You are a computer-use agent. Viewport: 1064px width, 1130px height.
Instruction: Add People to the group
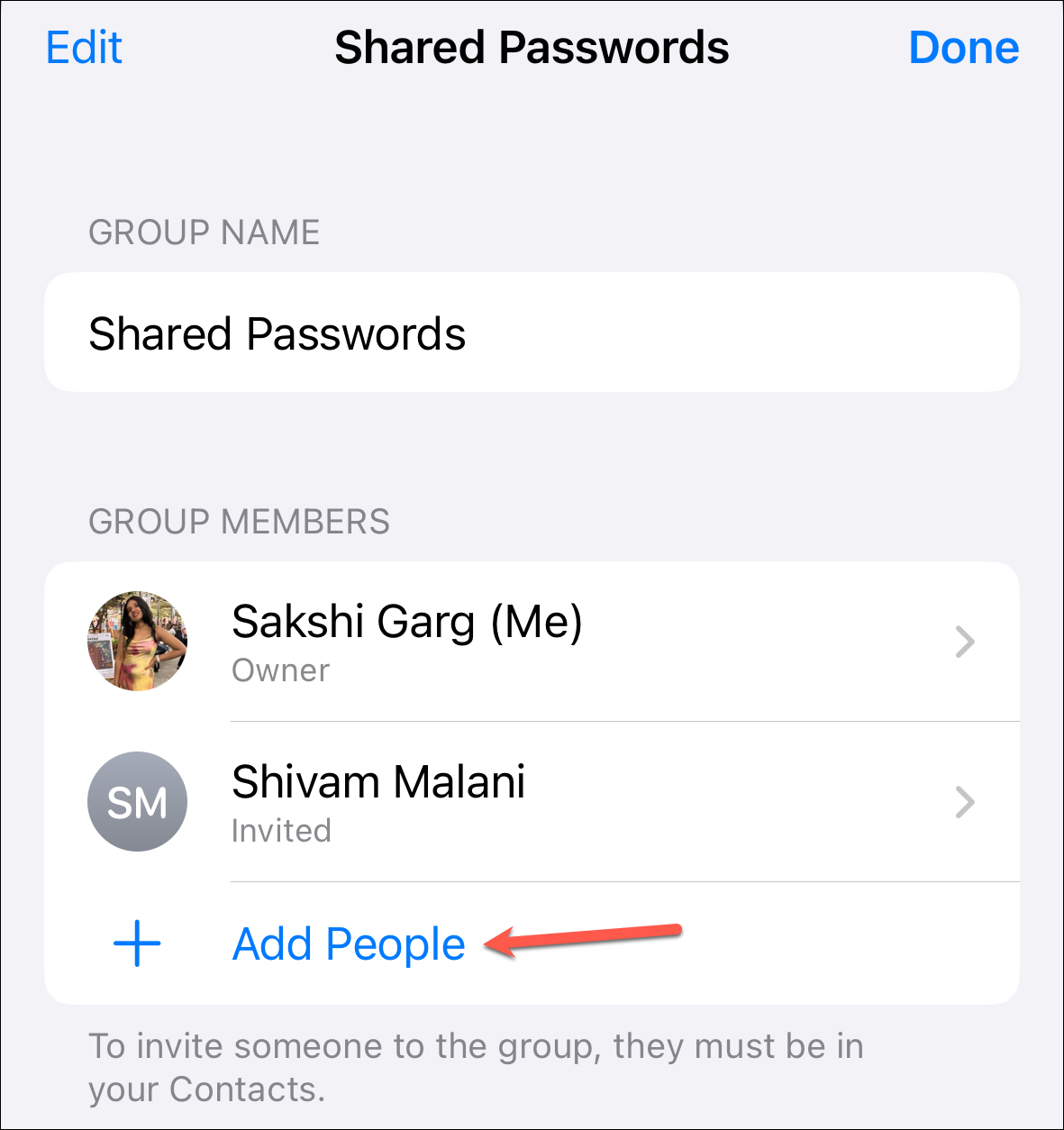(348, 944)
